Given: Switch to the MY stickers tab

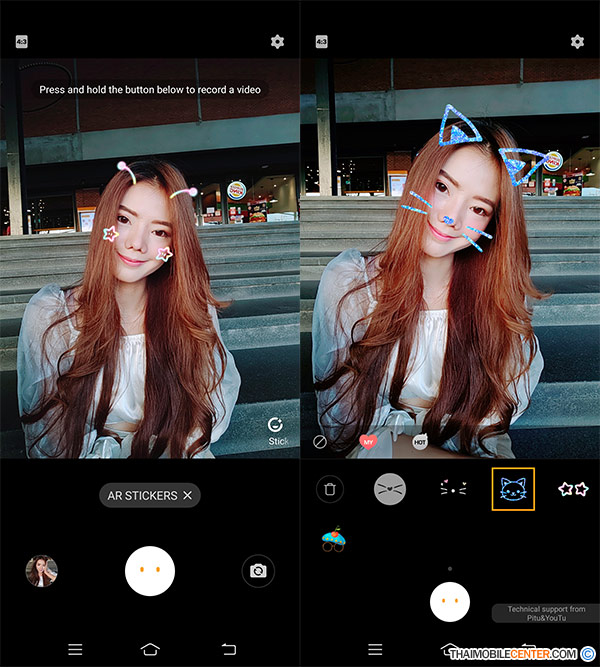Looking at the screenshot, I should [x=368, y=441].
